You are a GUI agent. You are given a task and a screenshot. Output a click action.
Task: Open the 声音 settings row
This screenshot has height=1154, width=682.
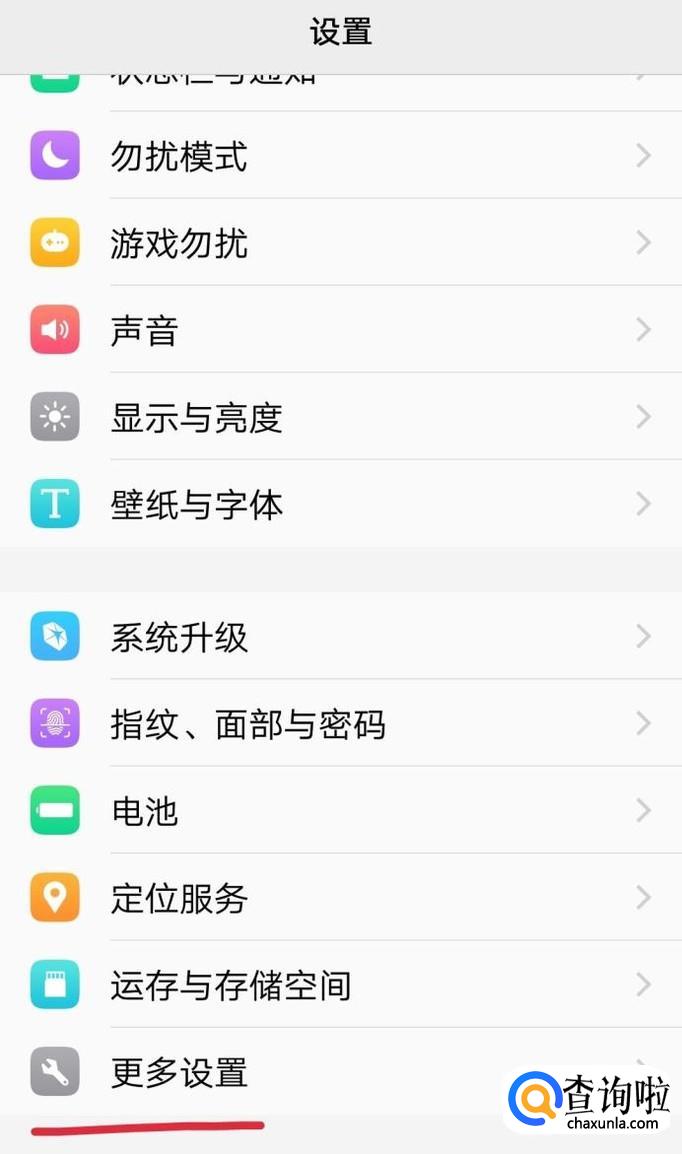pyautogui.click(x=146, y=331)
